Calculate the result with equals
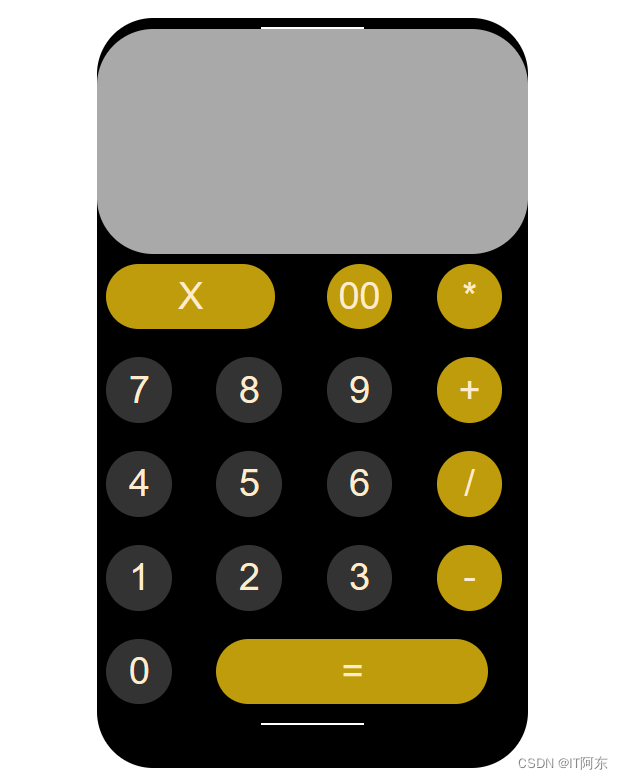623x779 pixels. point(352,671)
